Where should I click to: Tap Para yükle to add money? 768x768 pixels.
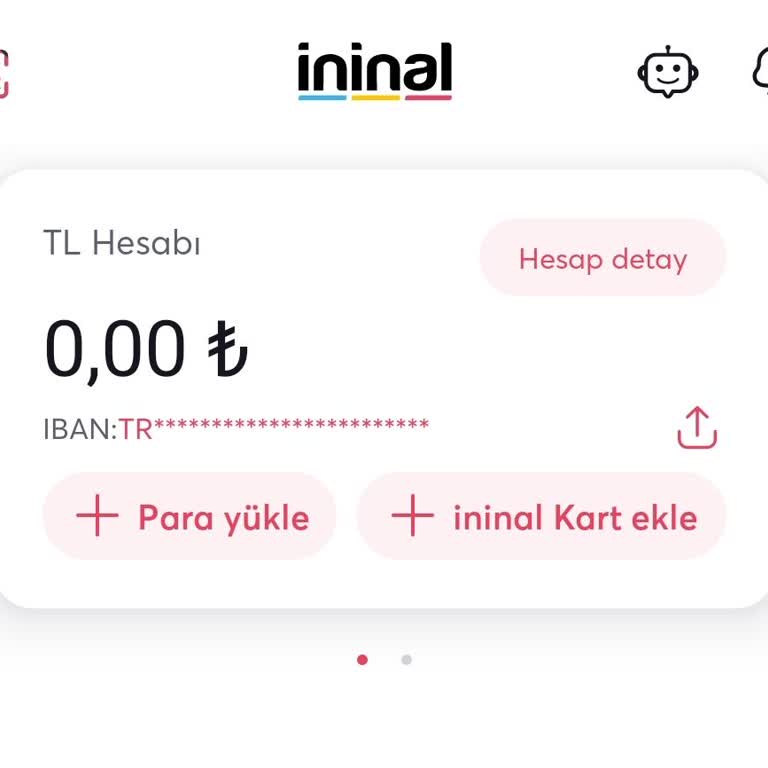pyautogui.click(x=190, y=517)
